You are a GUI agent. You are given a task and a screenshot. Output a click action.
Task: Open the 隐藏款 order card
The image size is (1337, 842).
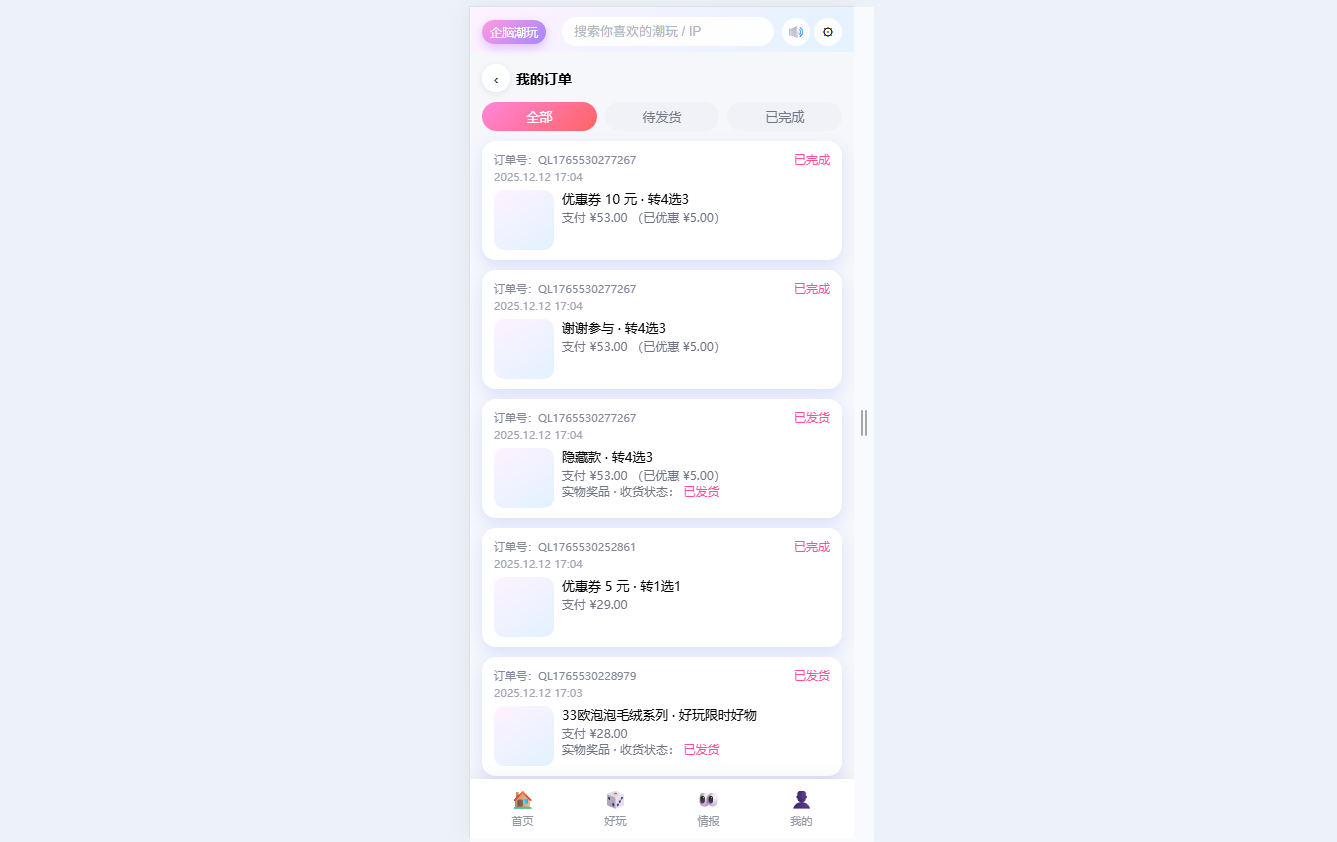[662, 458]
